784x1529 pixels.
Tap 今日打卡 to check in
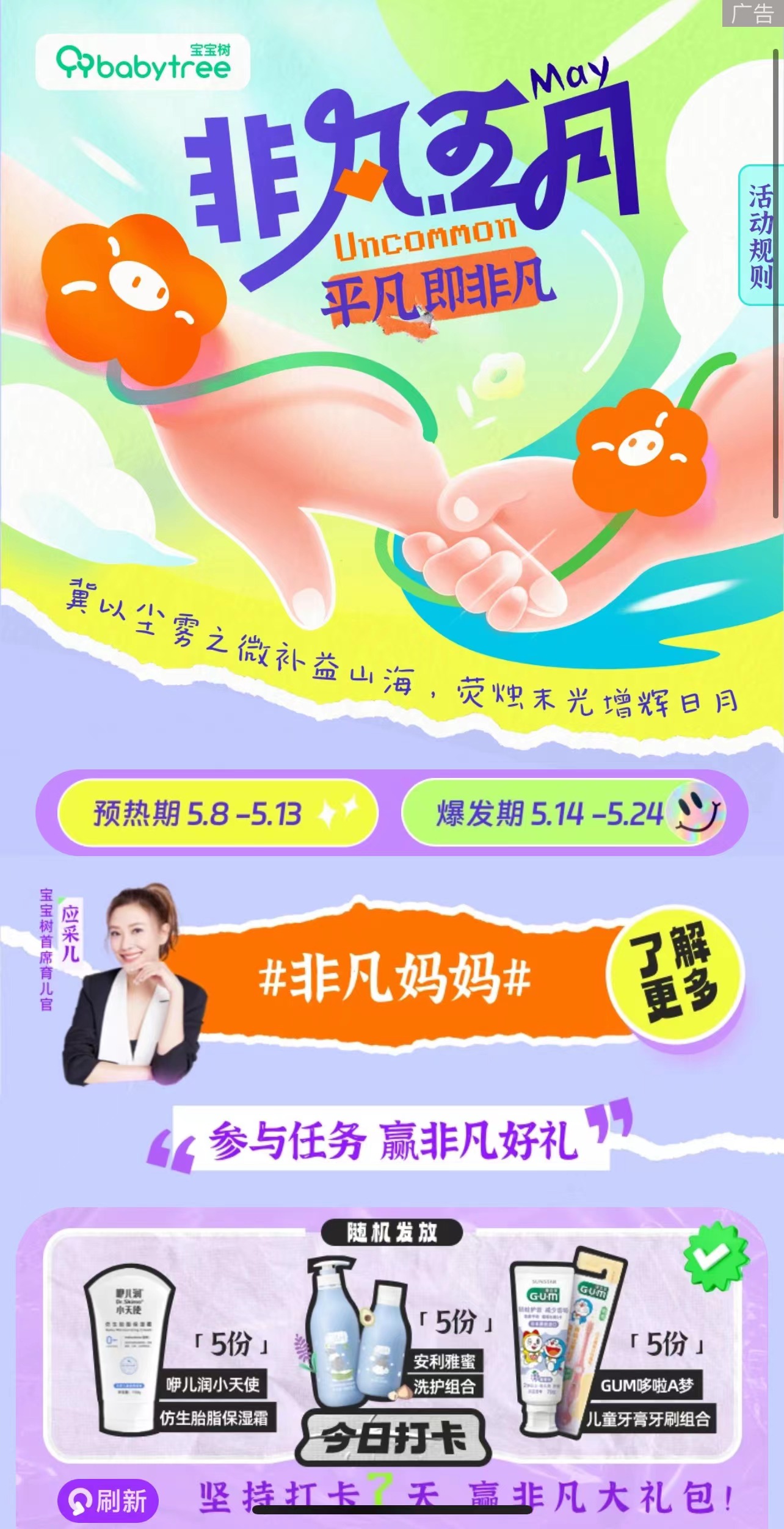(394, 1437)
